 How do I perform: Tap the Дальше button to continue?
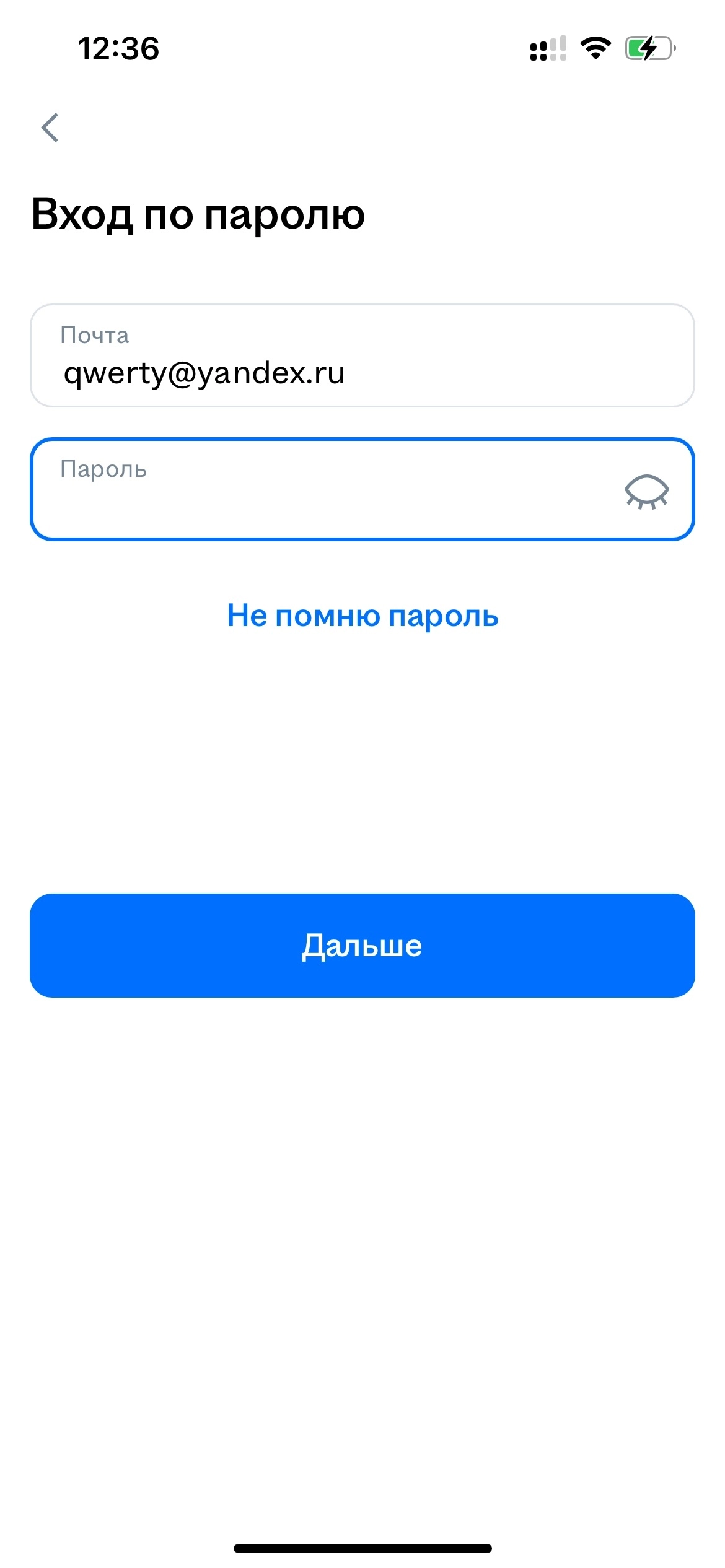pyautogui.click(x=362, y=945)
